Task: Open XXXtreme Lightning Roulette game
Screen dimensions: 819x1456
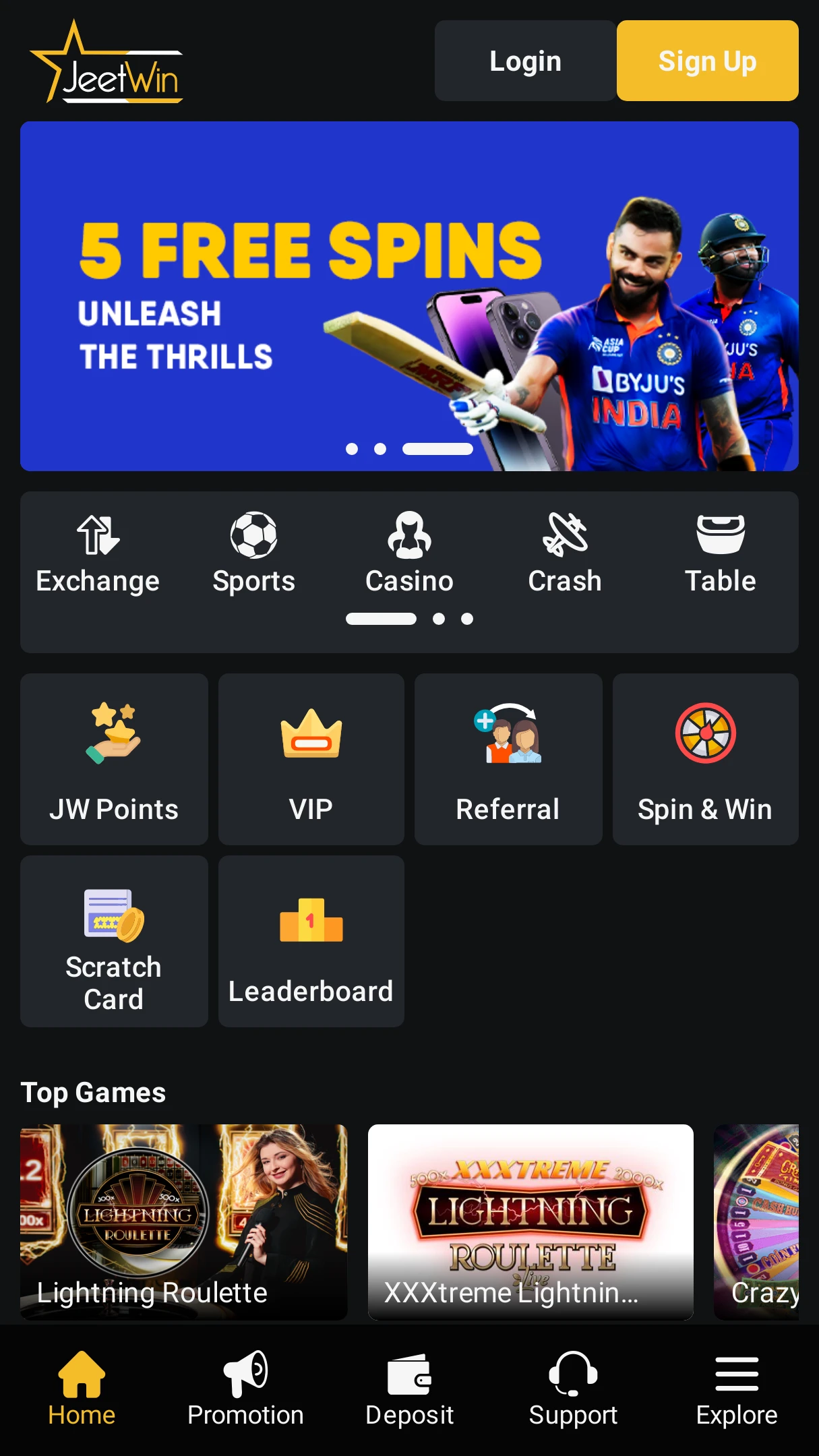Action: point(530,1221)
